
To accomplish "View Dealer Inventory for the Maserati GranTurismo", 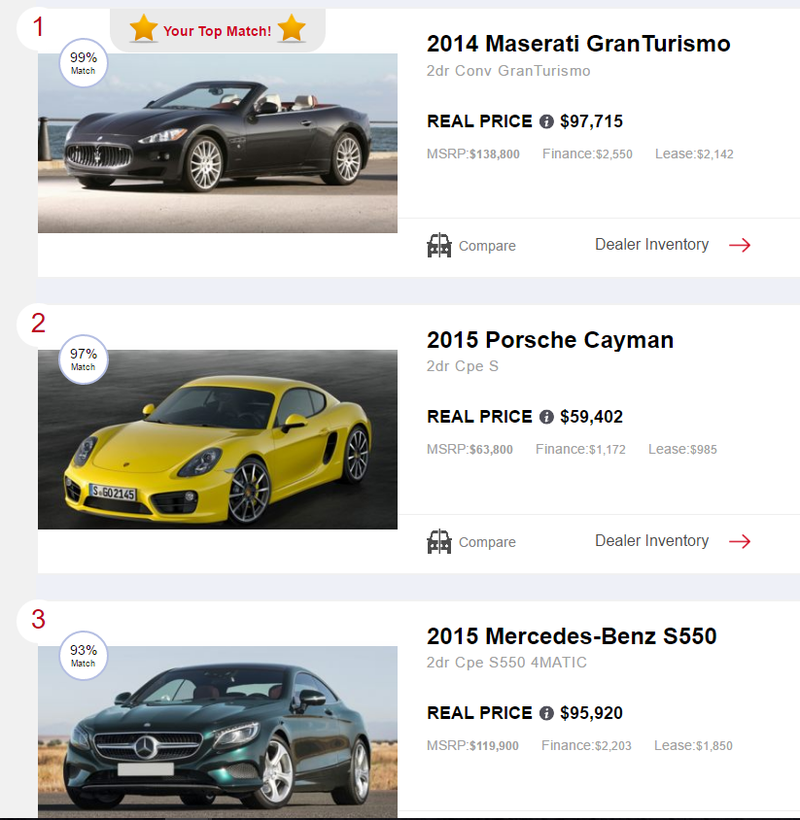I will click(672, 245).
